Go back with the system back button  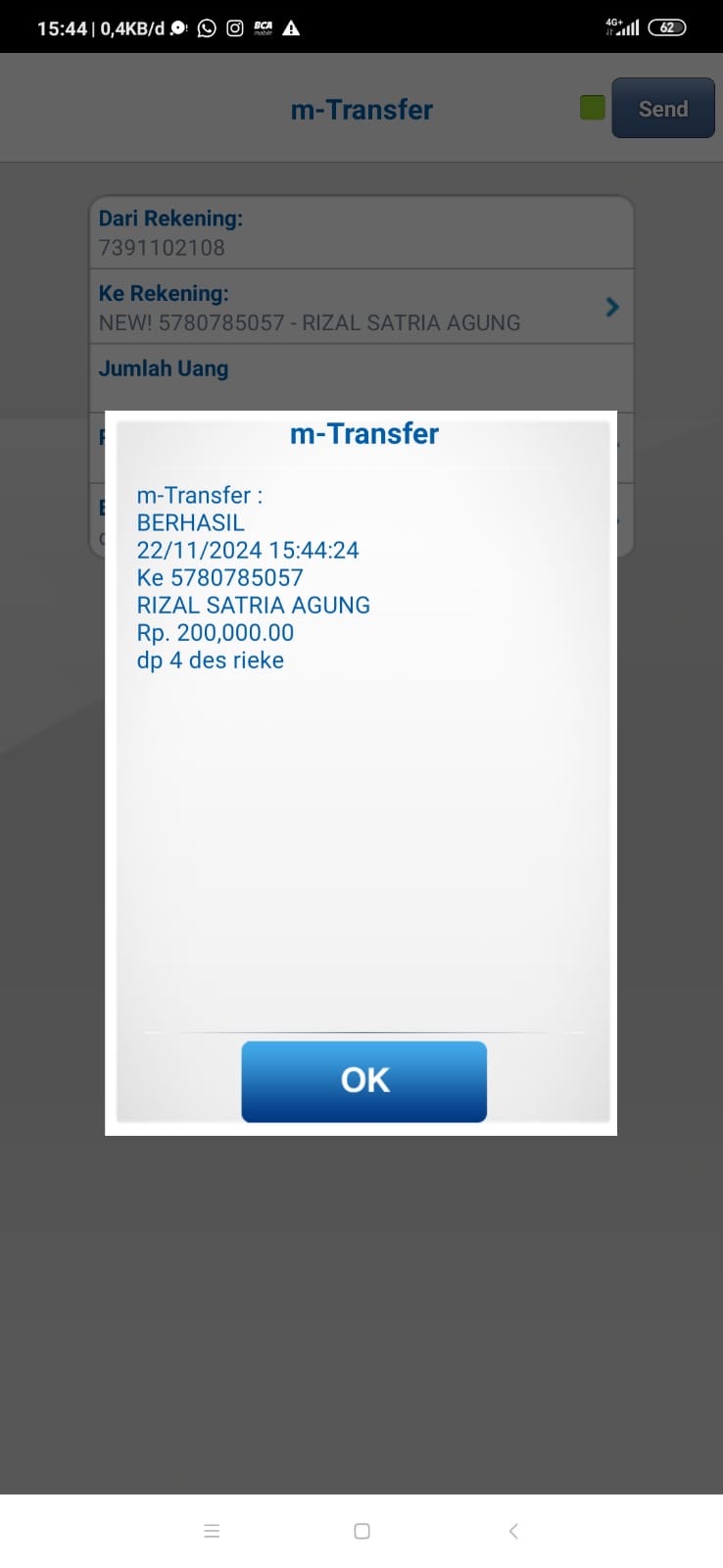pyautogui.click(x=512, y=1531)
